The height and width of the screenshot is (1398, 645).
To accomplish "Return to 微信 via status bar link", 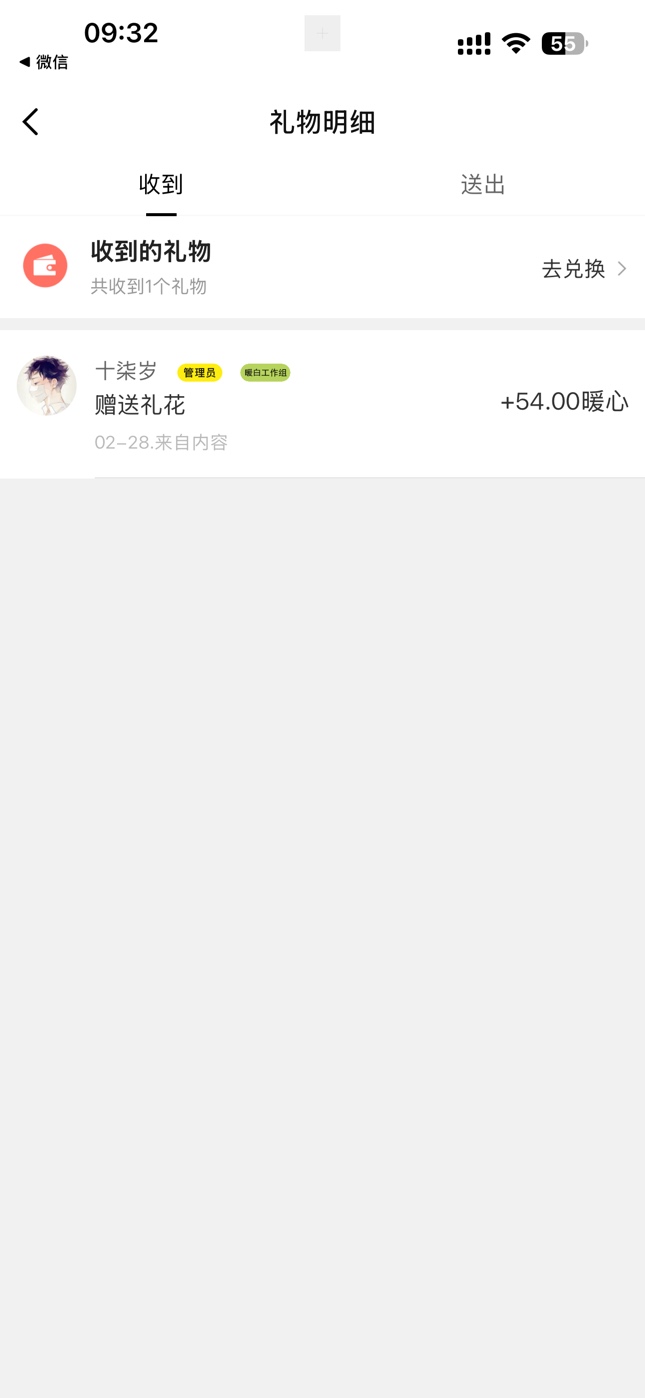I will [x=44, y=62].
